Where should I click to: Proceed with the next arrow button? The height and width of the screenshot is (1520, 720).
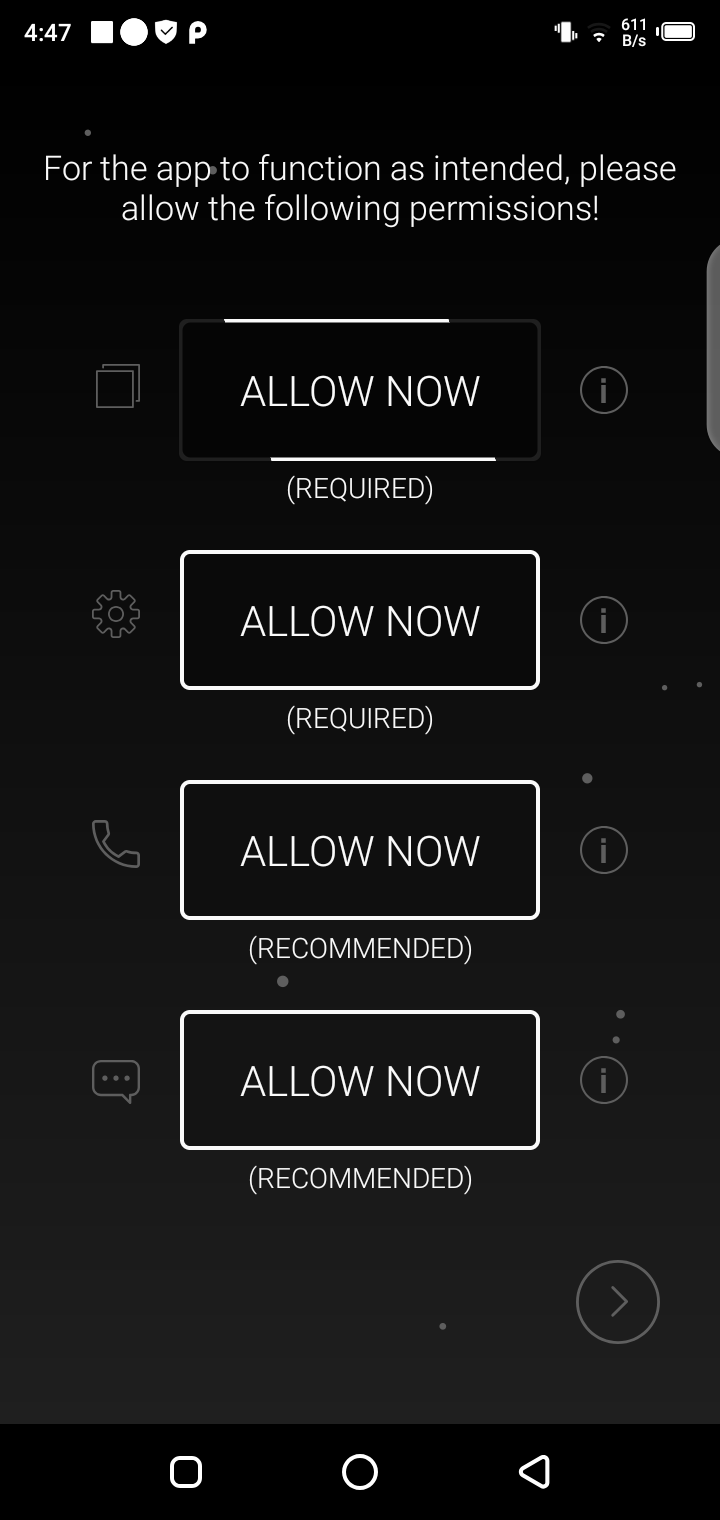[618, 1301]
